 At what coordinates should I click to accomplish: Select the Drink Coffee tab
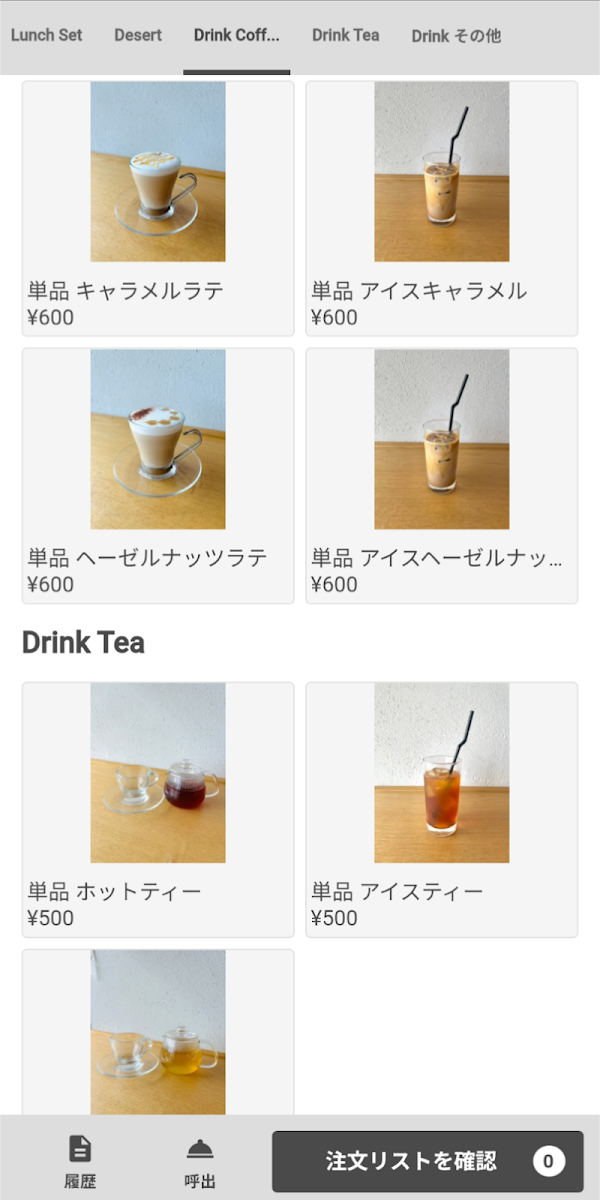(237, 35)
